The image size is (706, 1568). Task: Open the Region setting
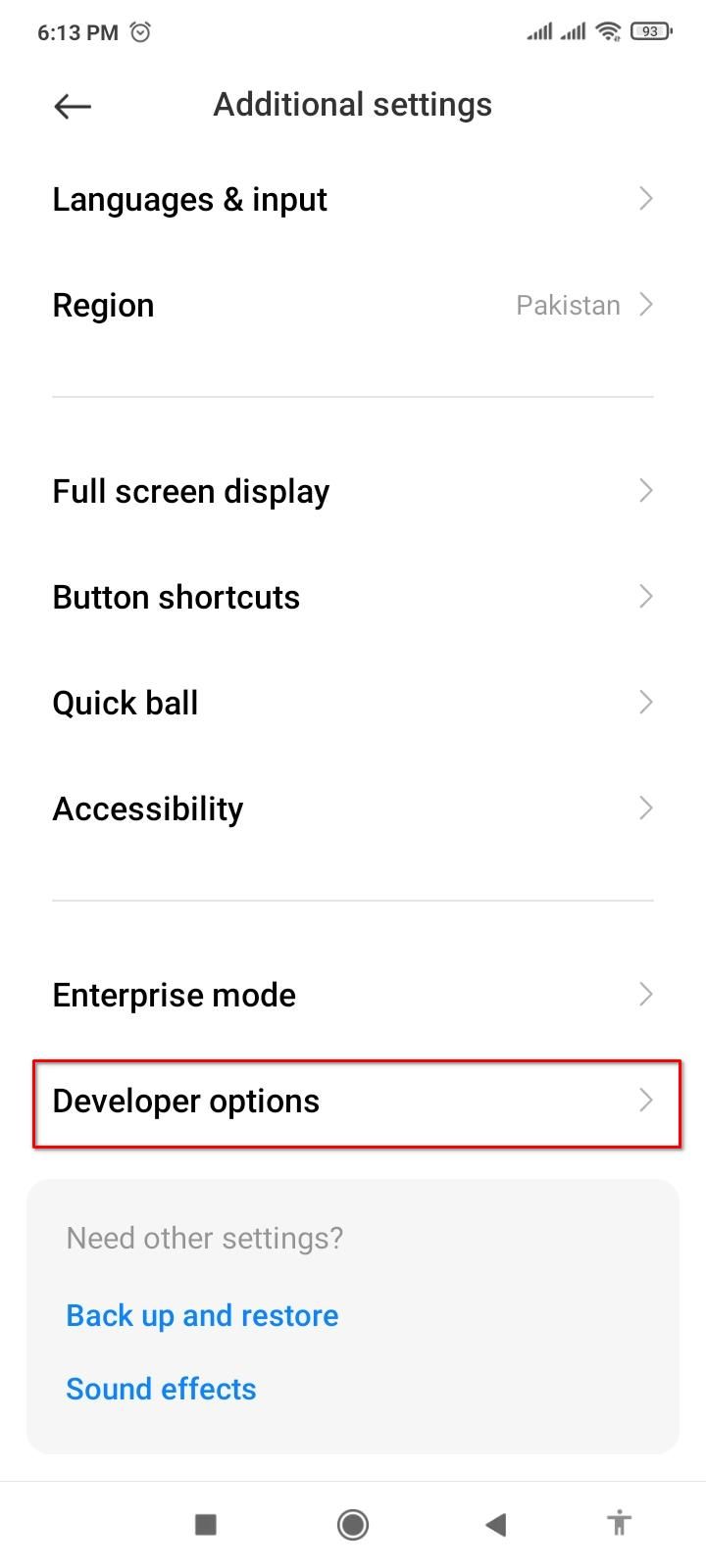point(353,305)
